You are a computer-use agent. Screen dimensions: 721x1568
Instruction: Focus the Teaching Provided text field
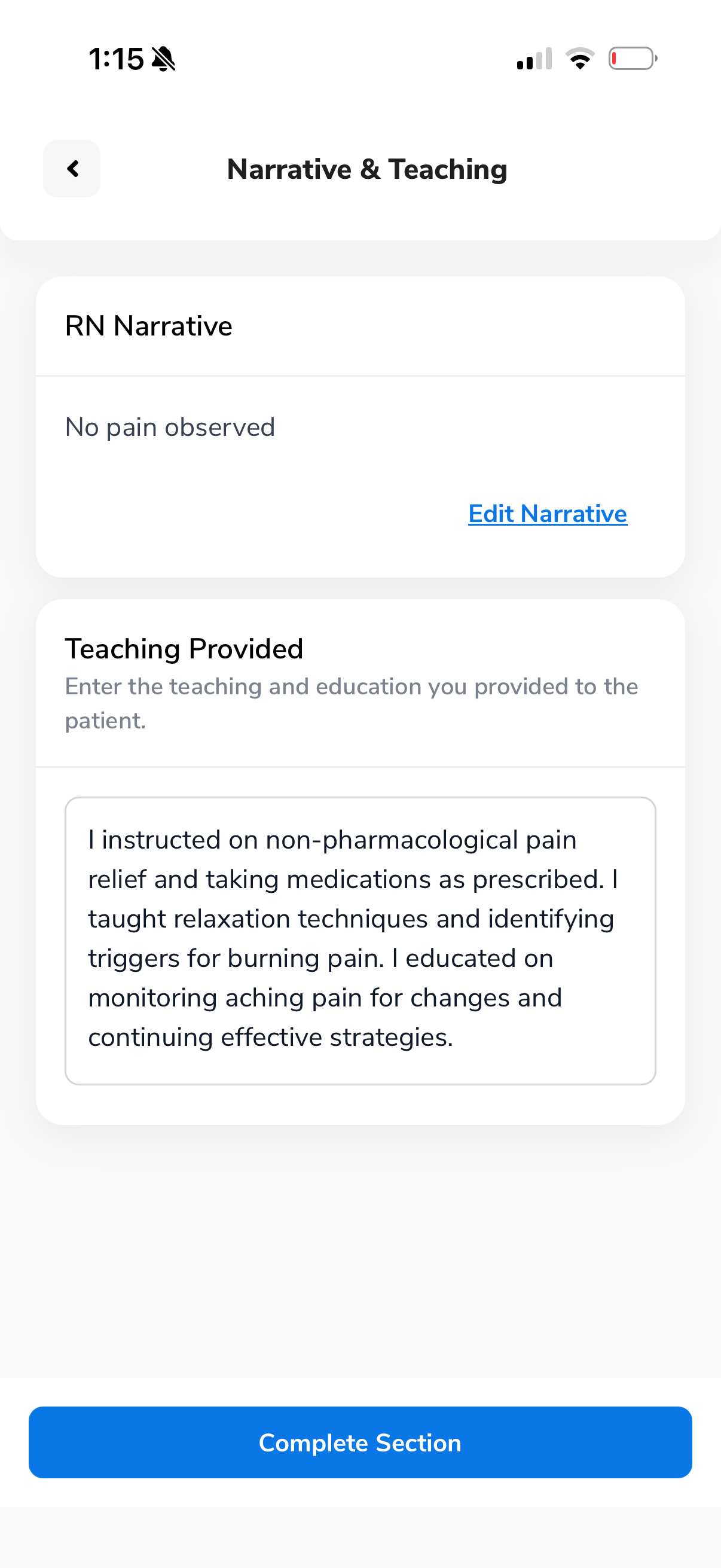click(x=360, y=940)
